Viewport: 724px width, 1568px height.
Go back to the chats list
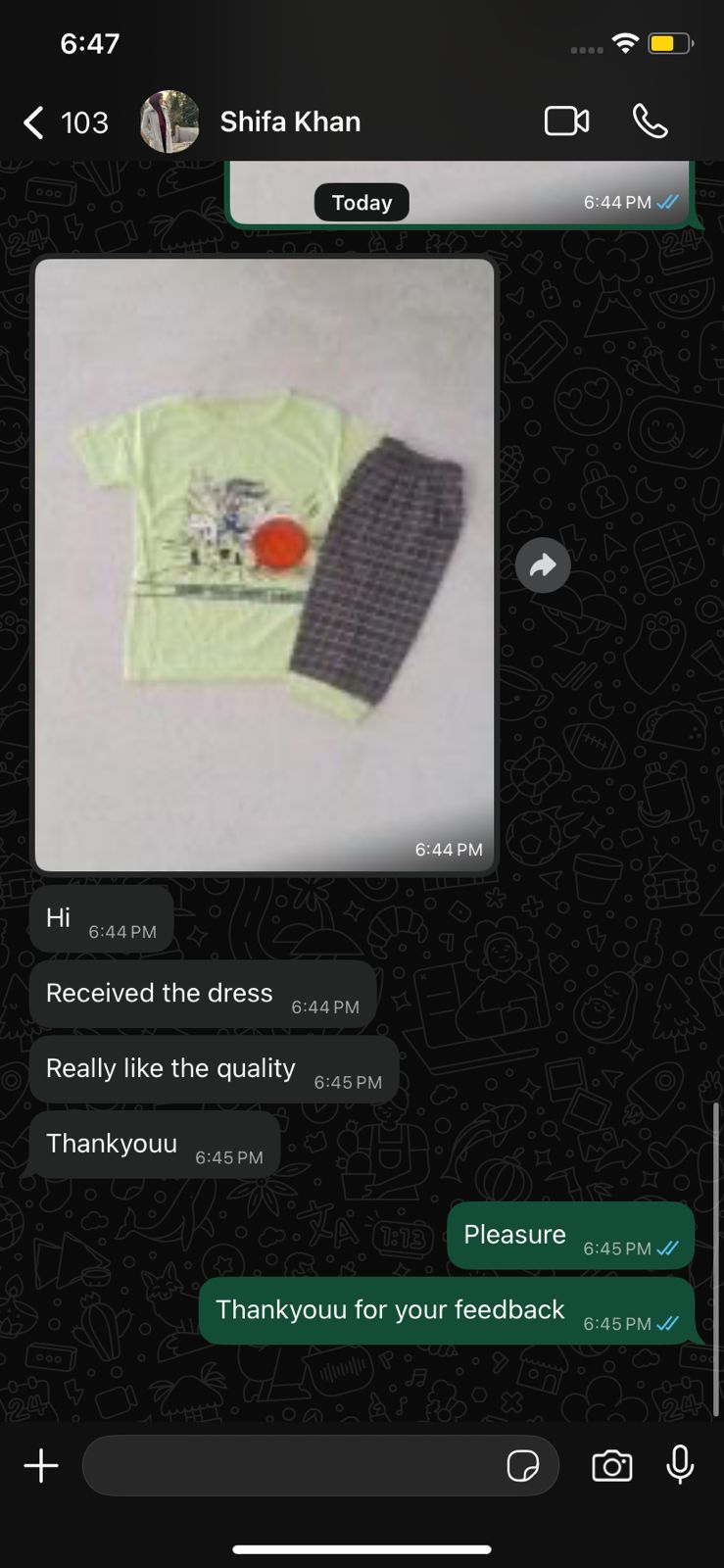(34, 122)
